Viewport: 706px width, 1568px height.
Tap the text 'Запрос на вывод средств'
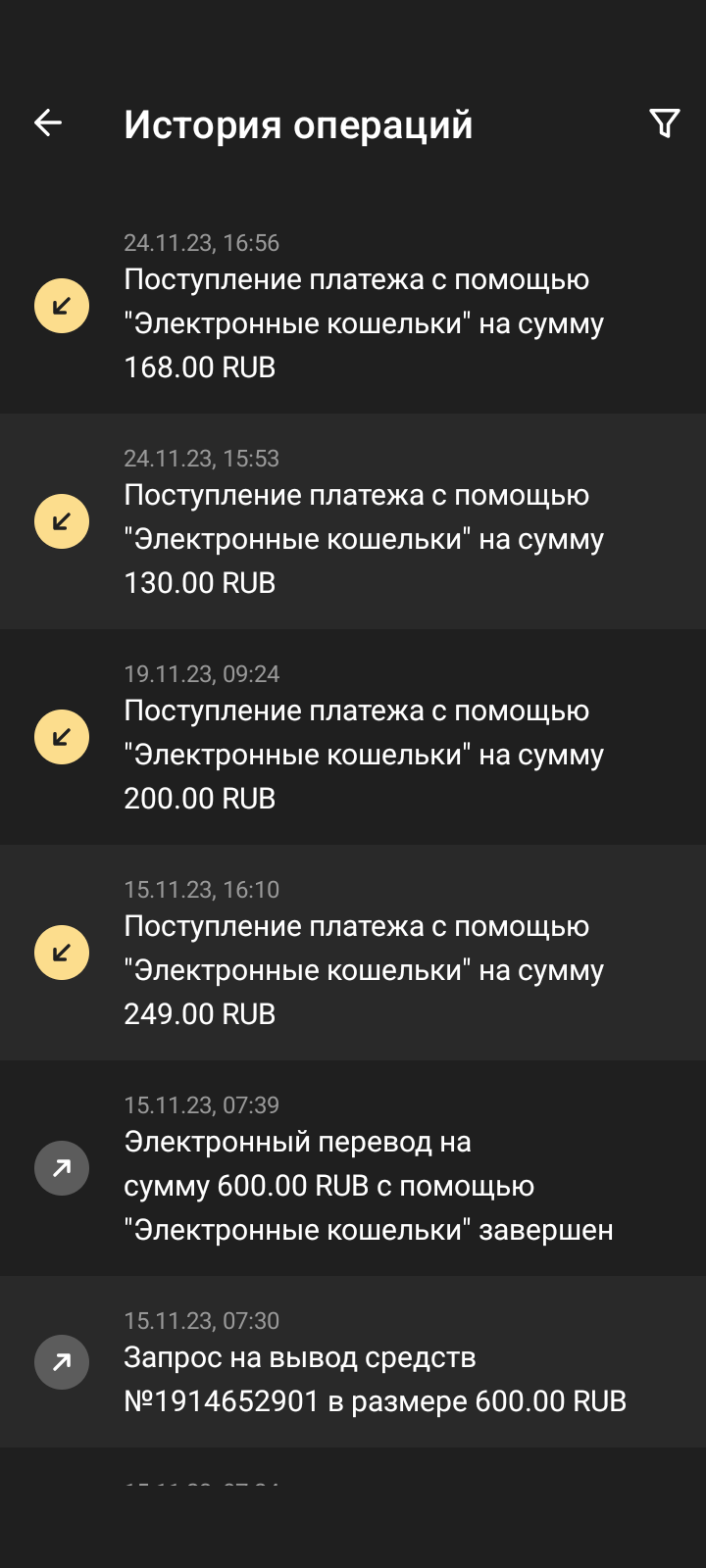click(300, 1357)
